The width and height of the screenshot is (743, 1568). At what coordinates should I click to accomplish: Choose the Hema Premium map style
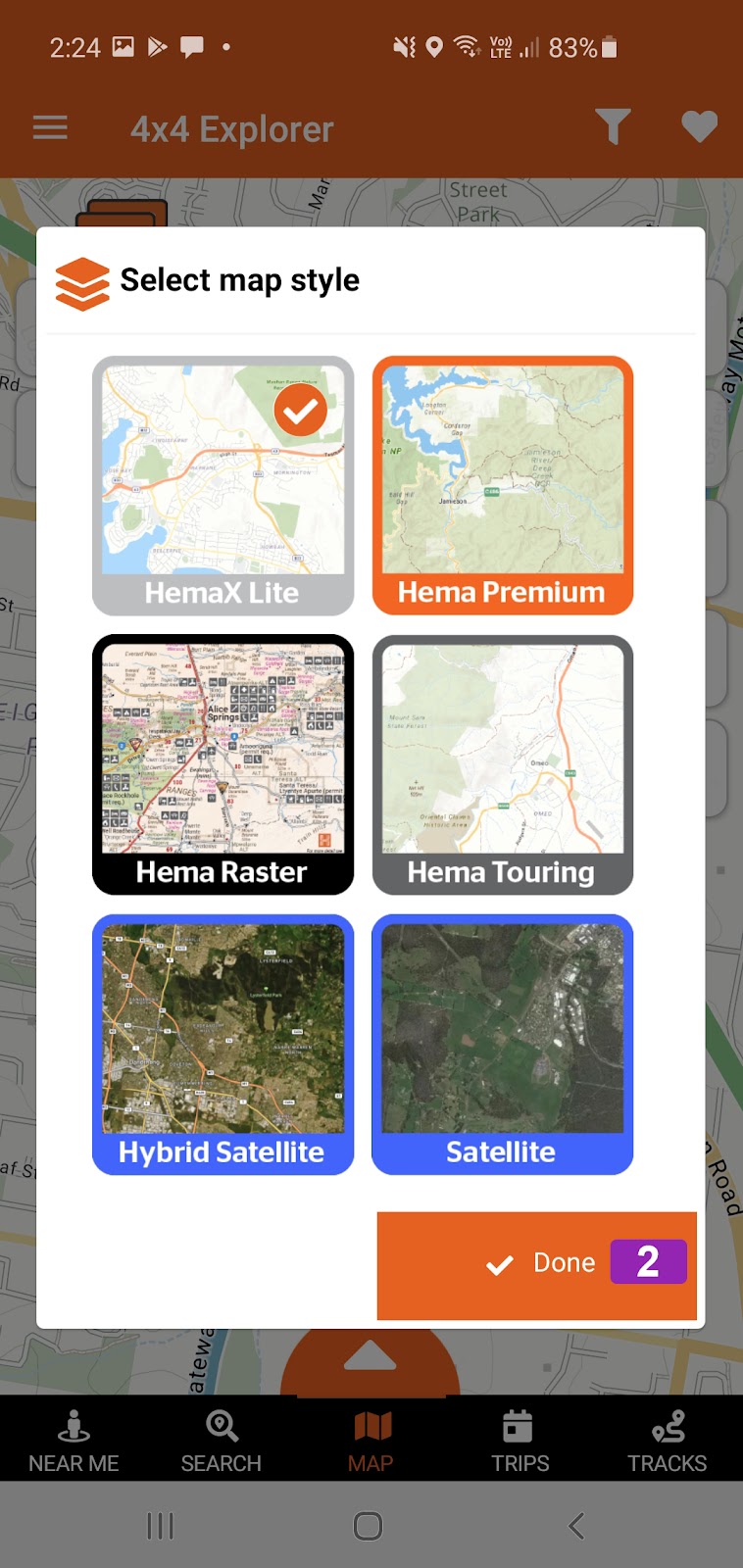[x=502, y=485]
